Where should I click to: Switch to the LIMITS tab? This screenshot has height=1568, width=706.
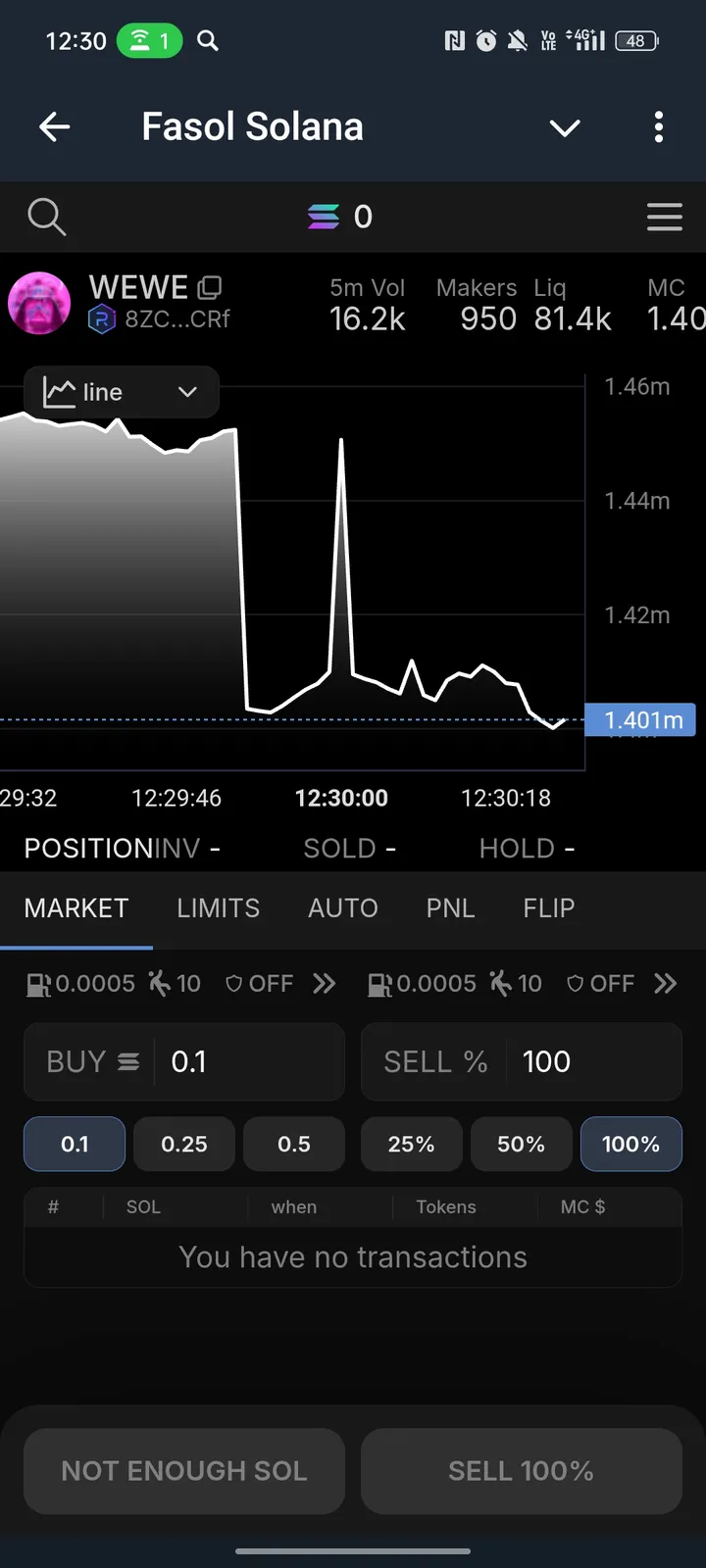point(218,907)
